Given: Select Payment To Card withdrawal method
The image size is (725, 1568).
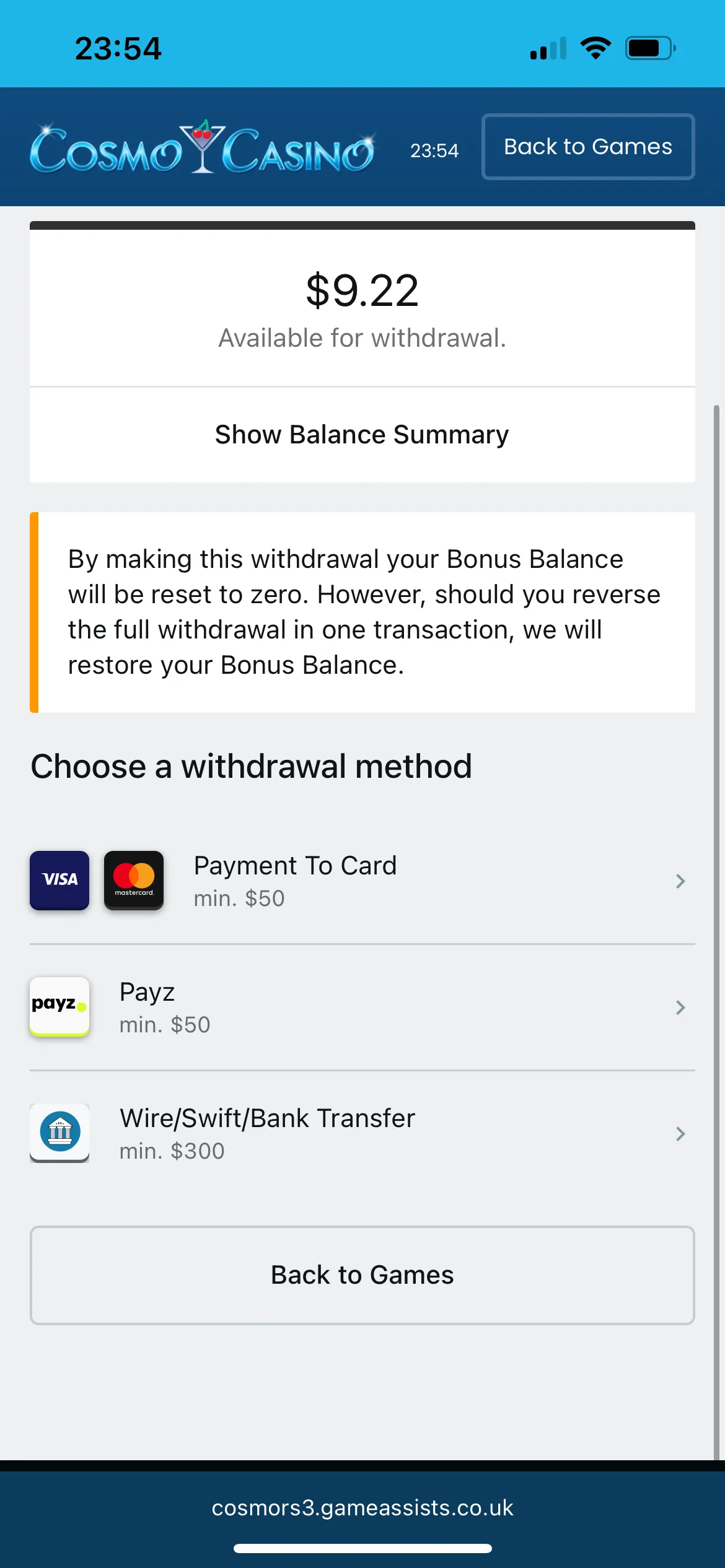Looking at the screenshot, I should (362, 881).
